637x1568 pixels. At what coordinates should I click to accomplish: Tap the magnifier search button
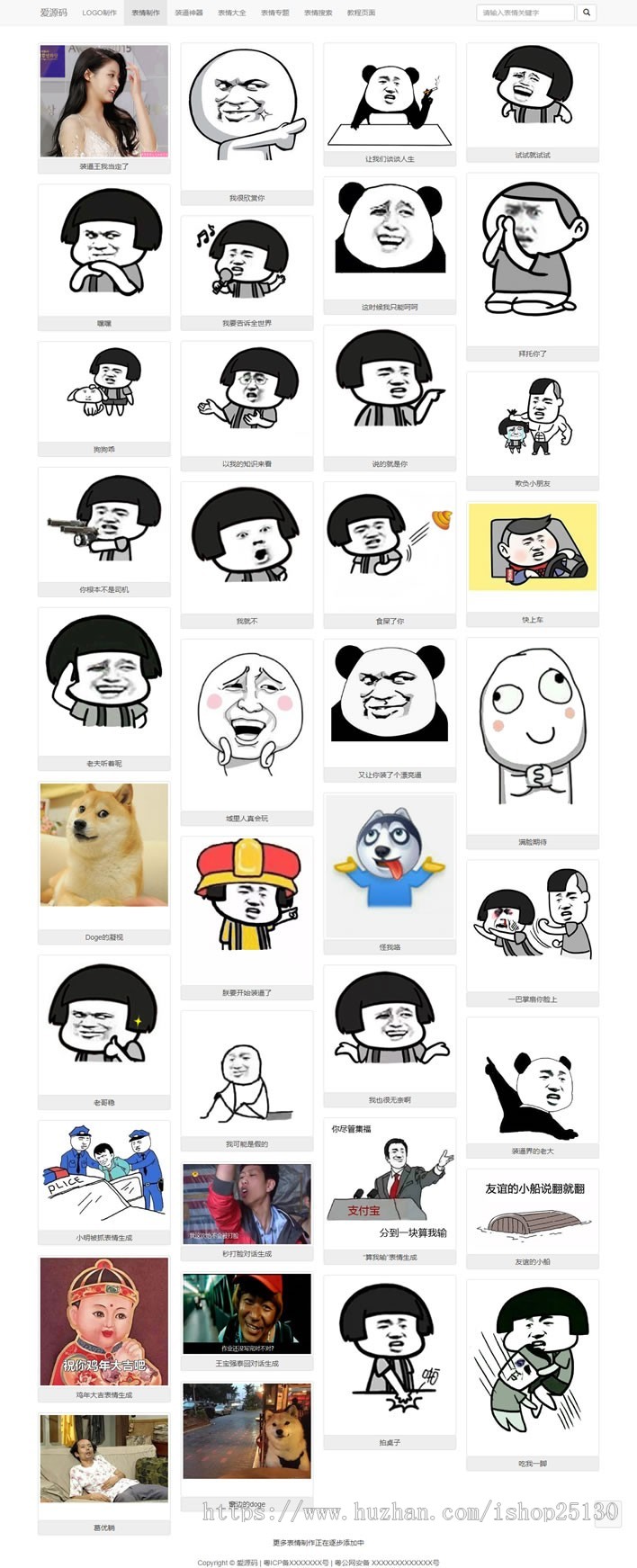(587, 13)
